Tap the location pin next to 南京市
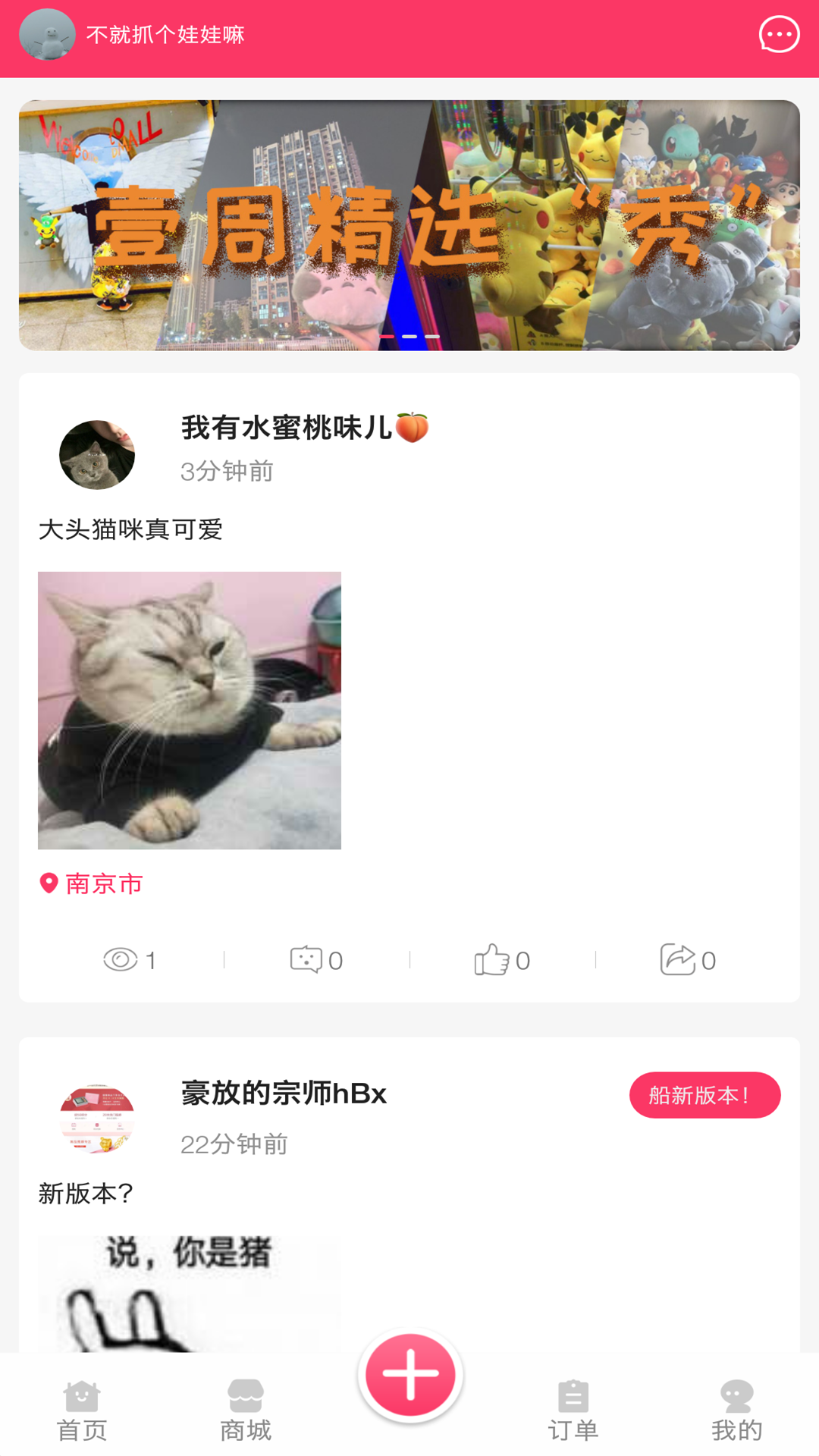819x1456 pixels. coord(47,883)
